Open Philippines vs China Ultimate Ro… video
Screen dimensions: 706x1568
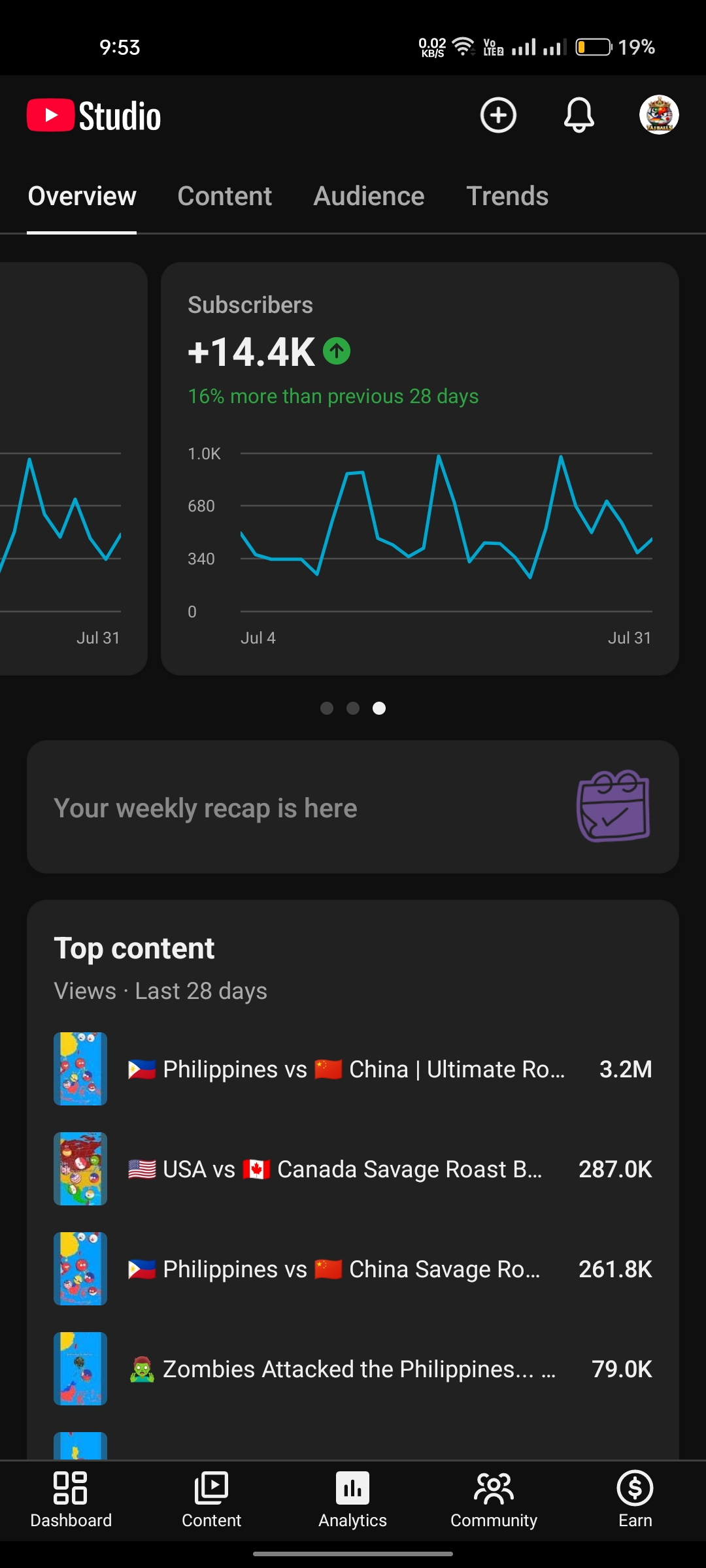353,1069
